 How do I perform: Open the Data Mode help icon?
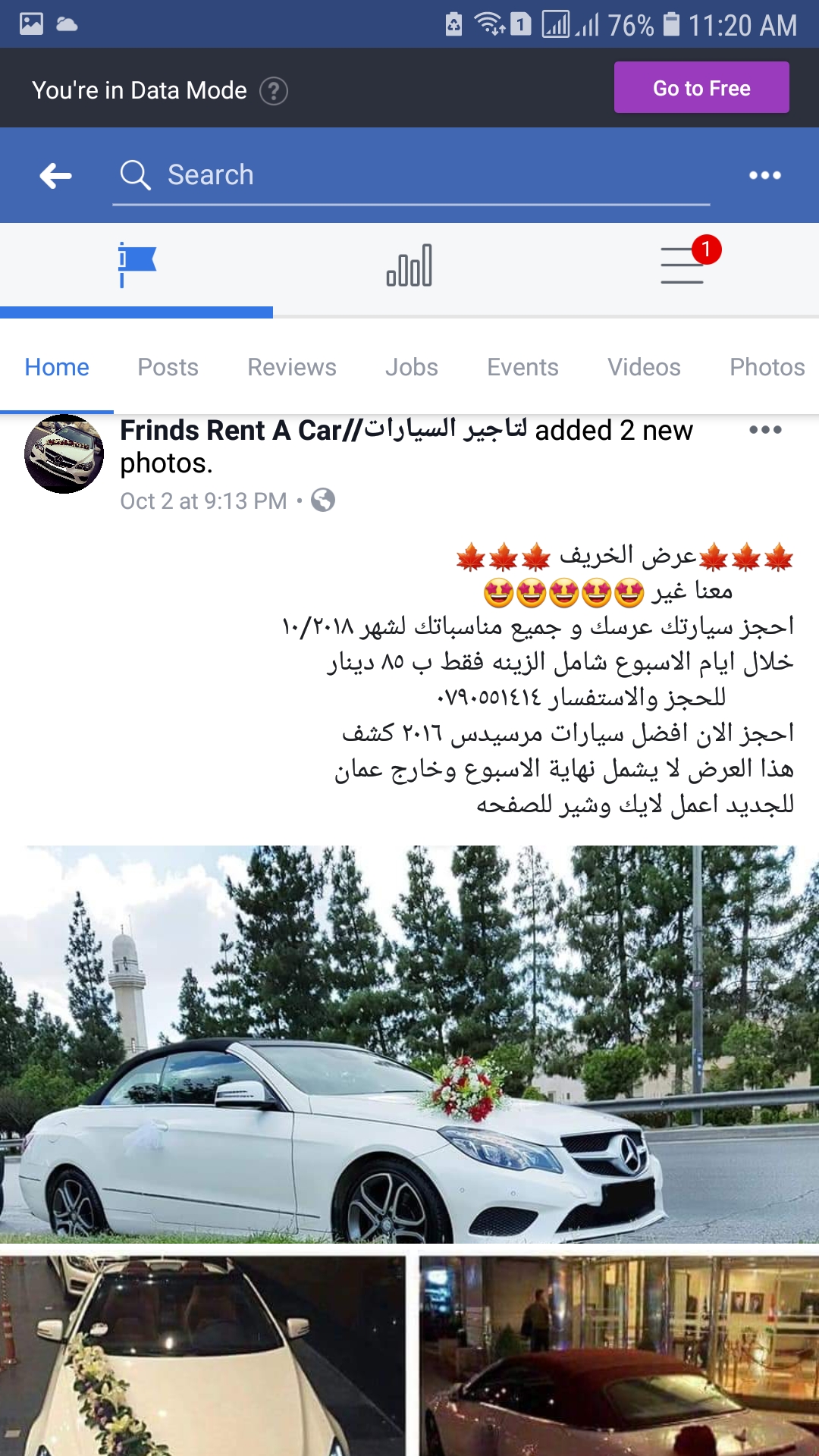click(x=274, y=91)
